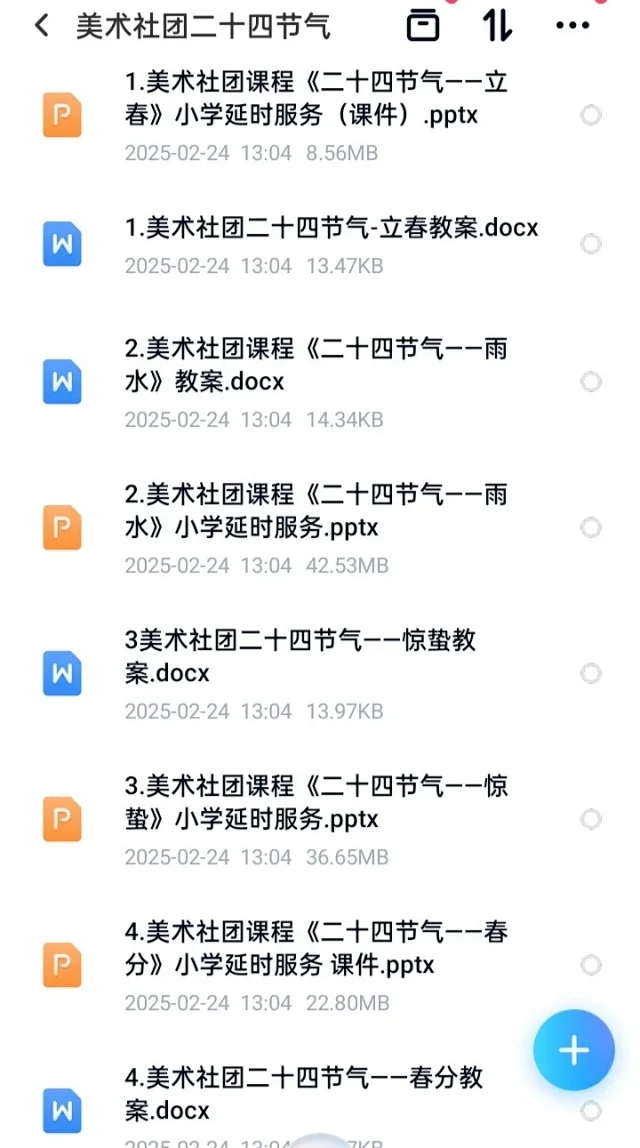Open the 惊蛰 小学延时服务.pptx file
Viewport: 640px width, 1148px height.
pos(315,802)
